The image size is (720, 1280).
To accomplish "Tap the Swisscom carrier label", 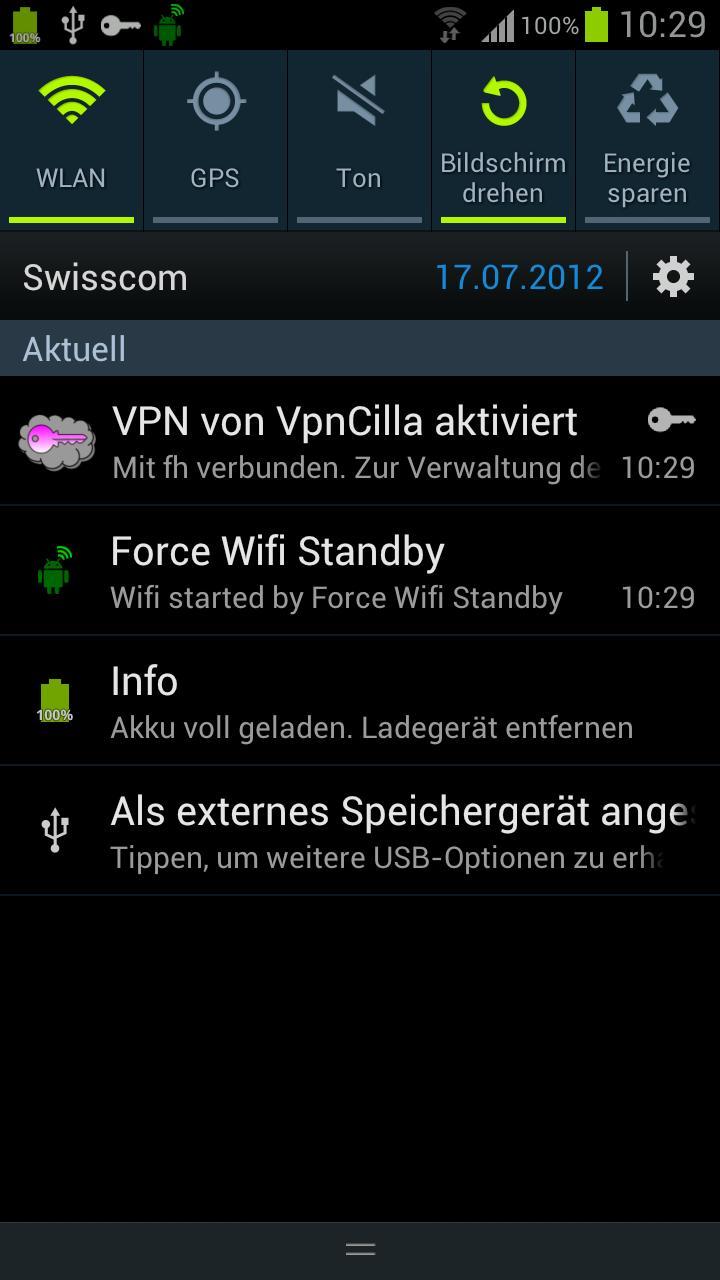I will 105,276.
